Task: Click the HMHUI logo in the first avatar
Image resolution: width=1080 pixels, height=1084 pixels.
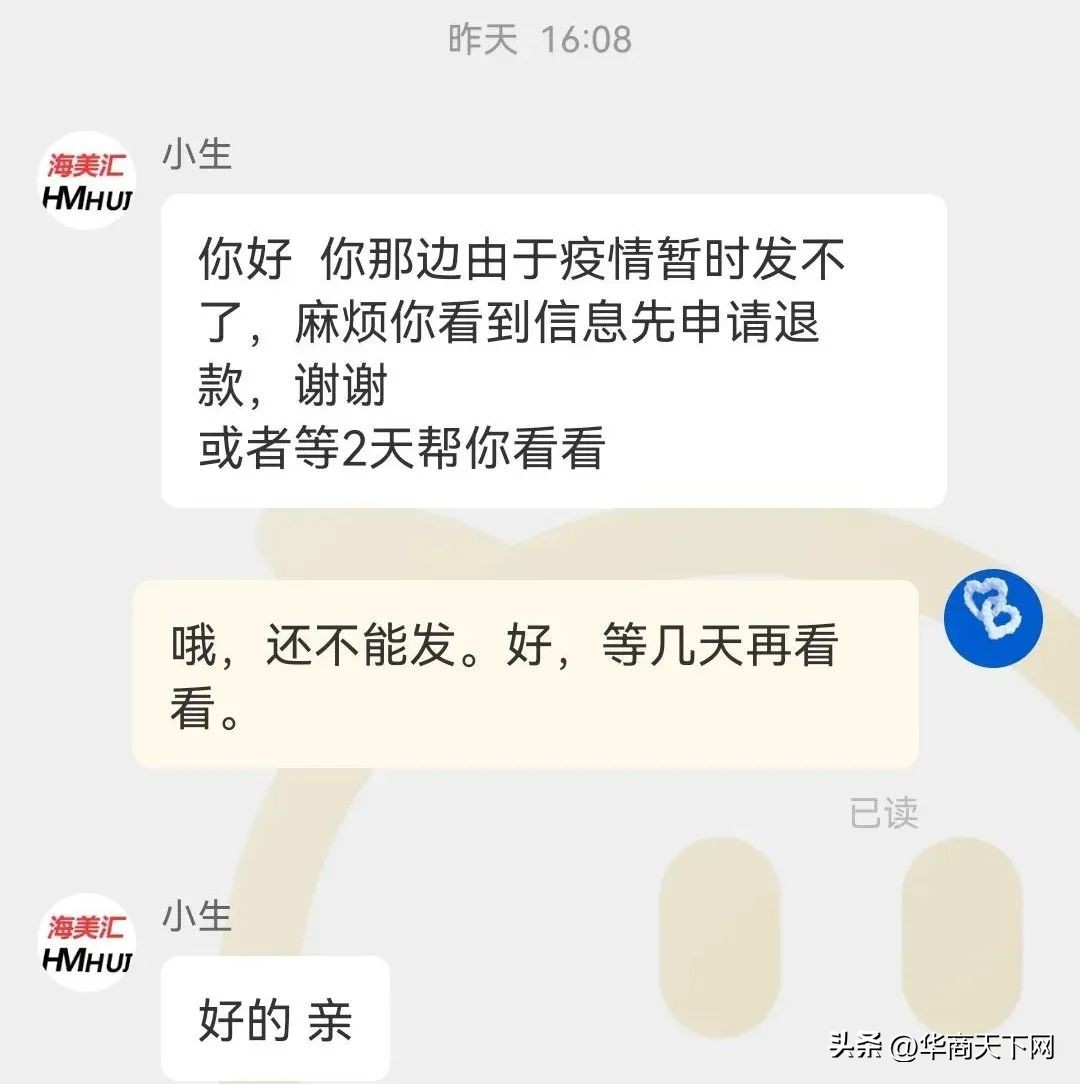Action: pyautogui.click(x=87, y=198)
